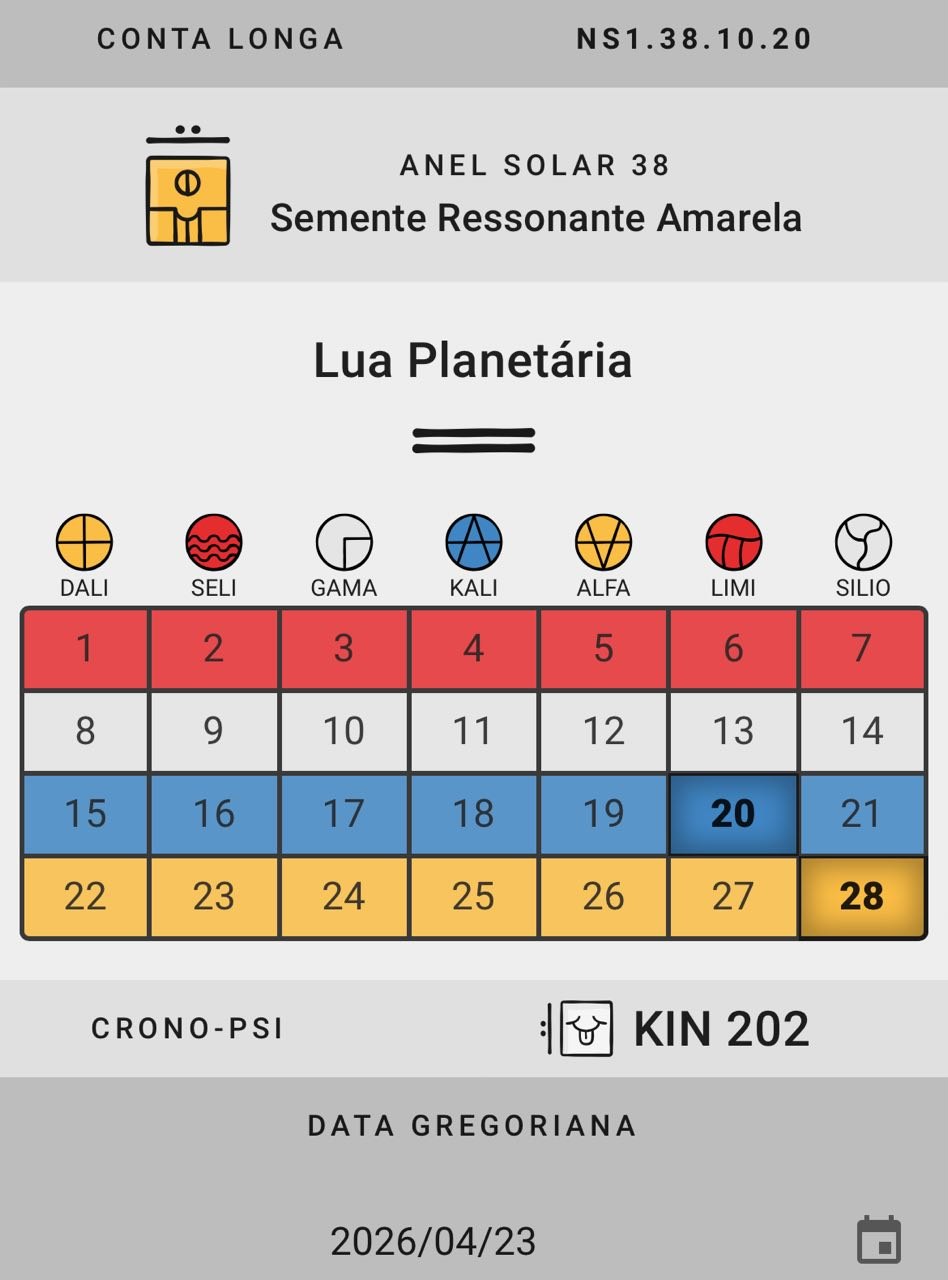Select day 1 in the calendar

point(85,649)
